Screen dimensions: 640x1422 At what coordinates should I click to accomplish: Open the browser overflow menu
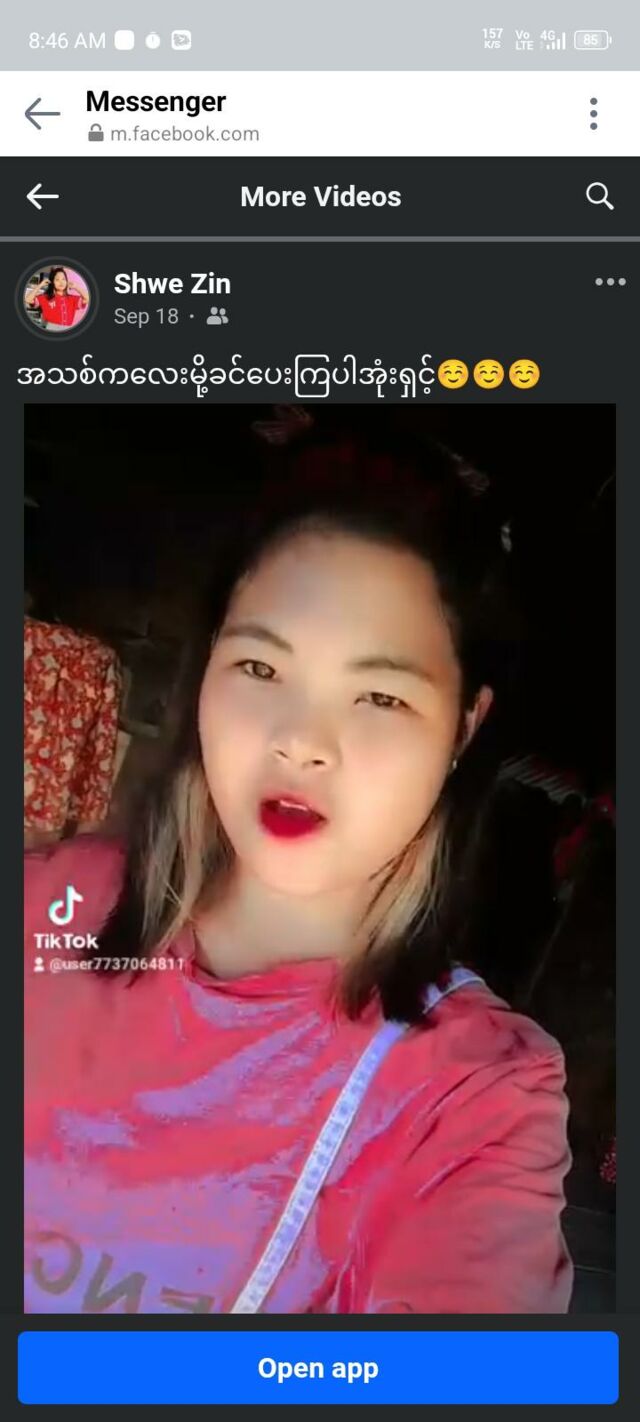pos(593,114)
